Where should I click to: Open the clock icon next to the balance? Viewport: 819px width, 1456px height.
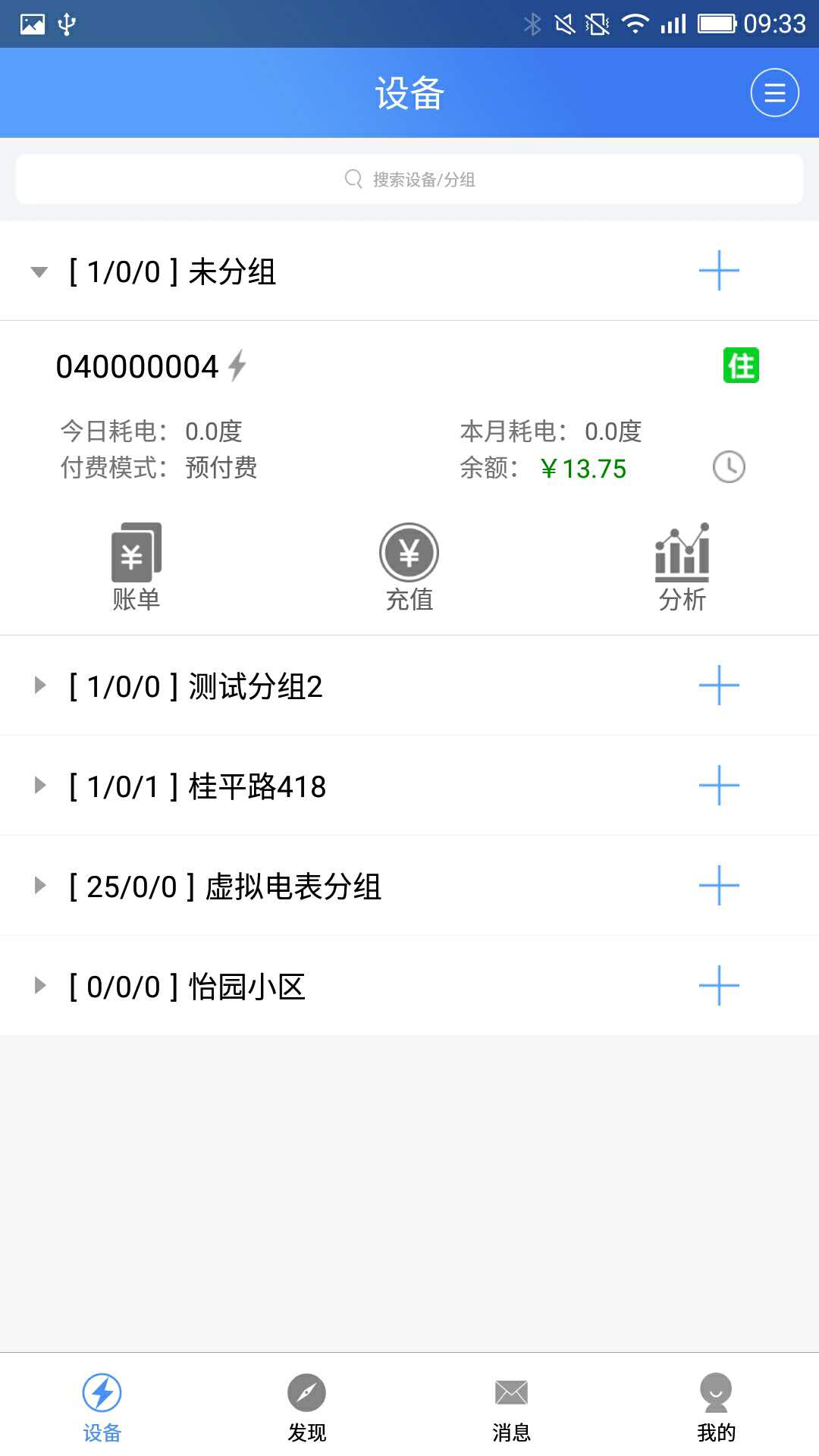(x=729, y=467)
